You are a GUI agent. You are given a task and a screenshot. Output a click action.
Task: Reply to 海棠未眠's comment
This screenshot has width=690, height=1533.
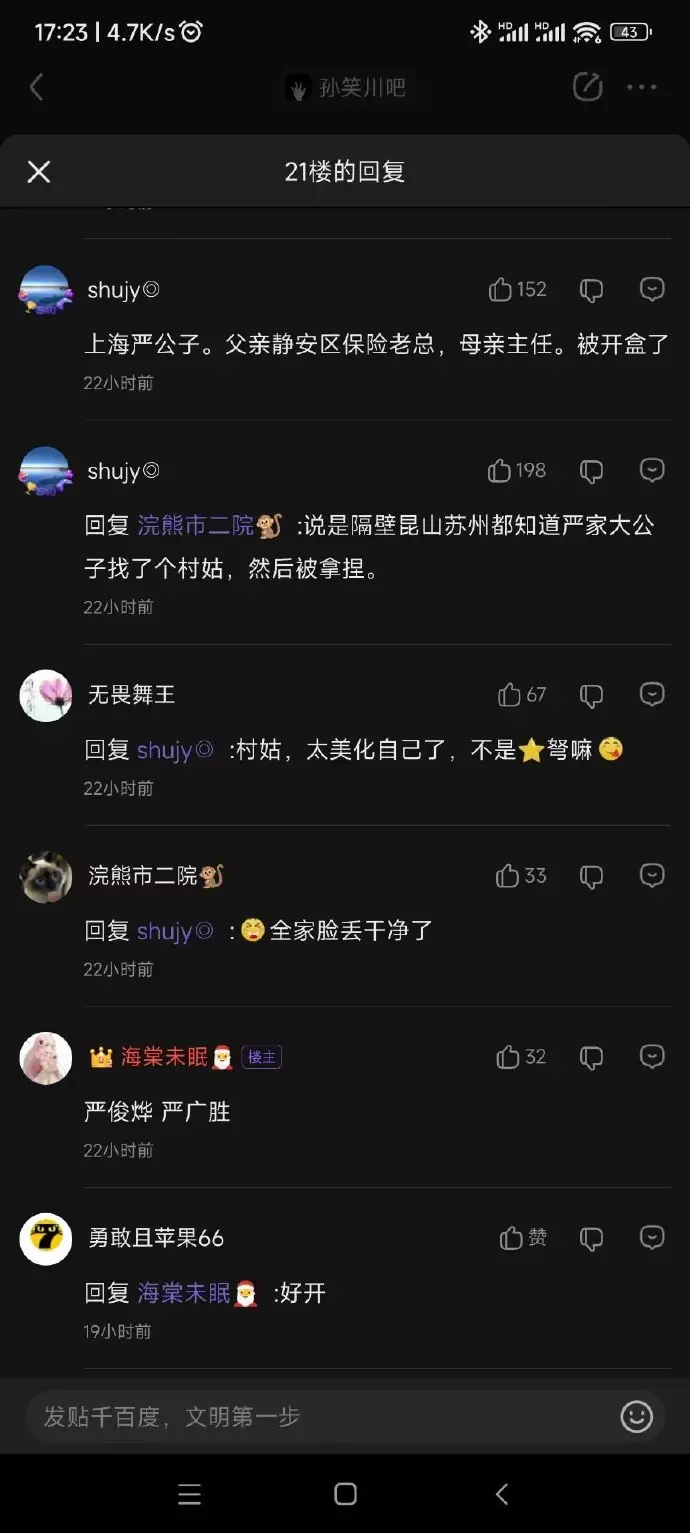point(652,1057)
